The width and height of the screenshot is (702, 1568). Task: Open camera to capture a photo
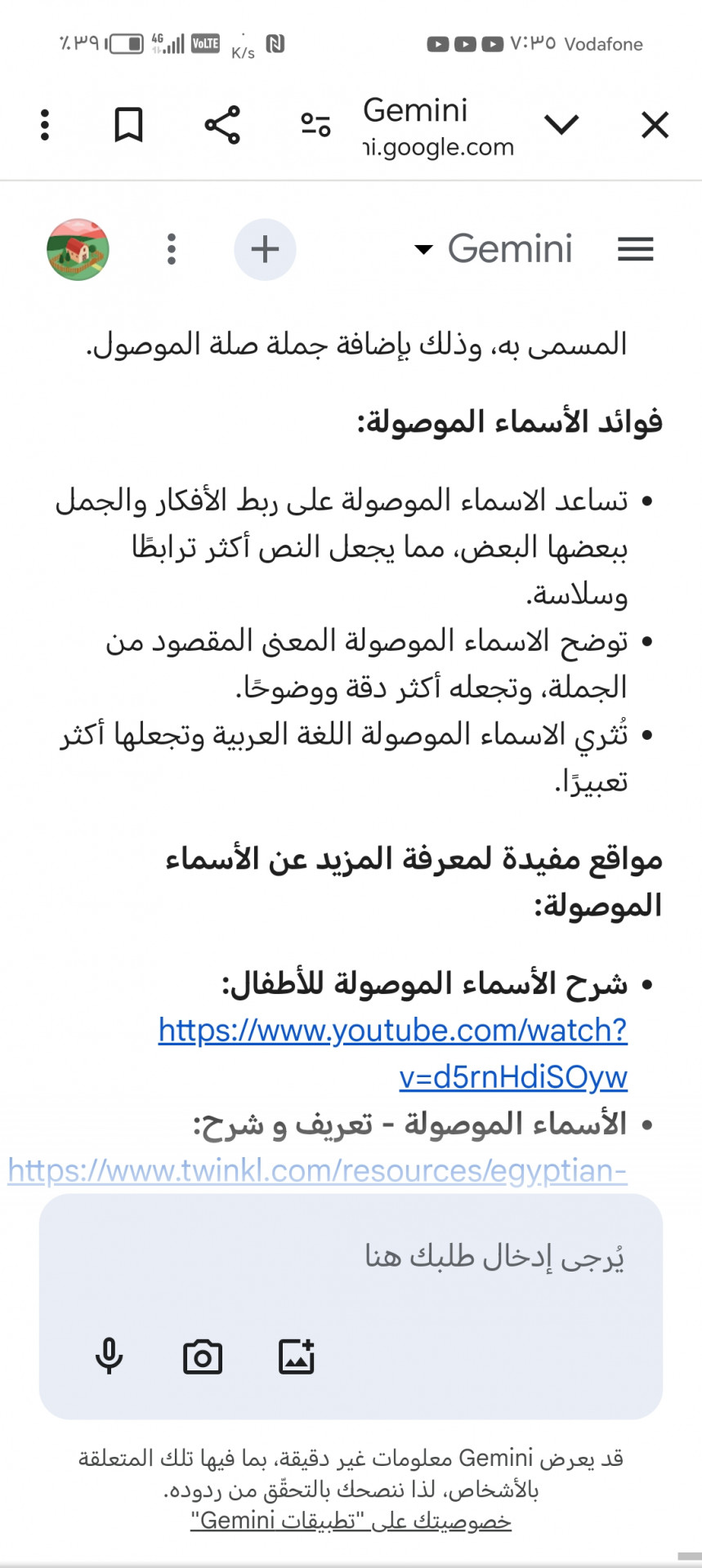pos(203,1357)
